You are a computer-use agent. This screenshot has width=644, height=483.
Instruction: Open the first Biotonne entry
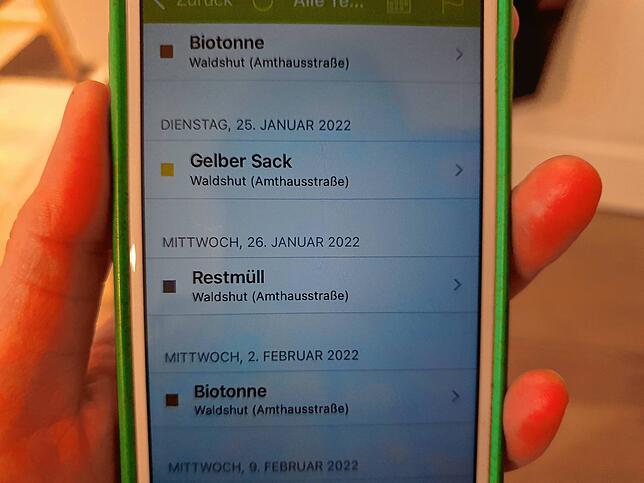pyautogui.click(x=310, y=53)
